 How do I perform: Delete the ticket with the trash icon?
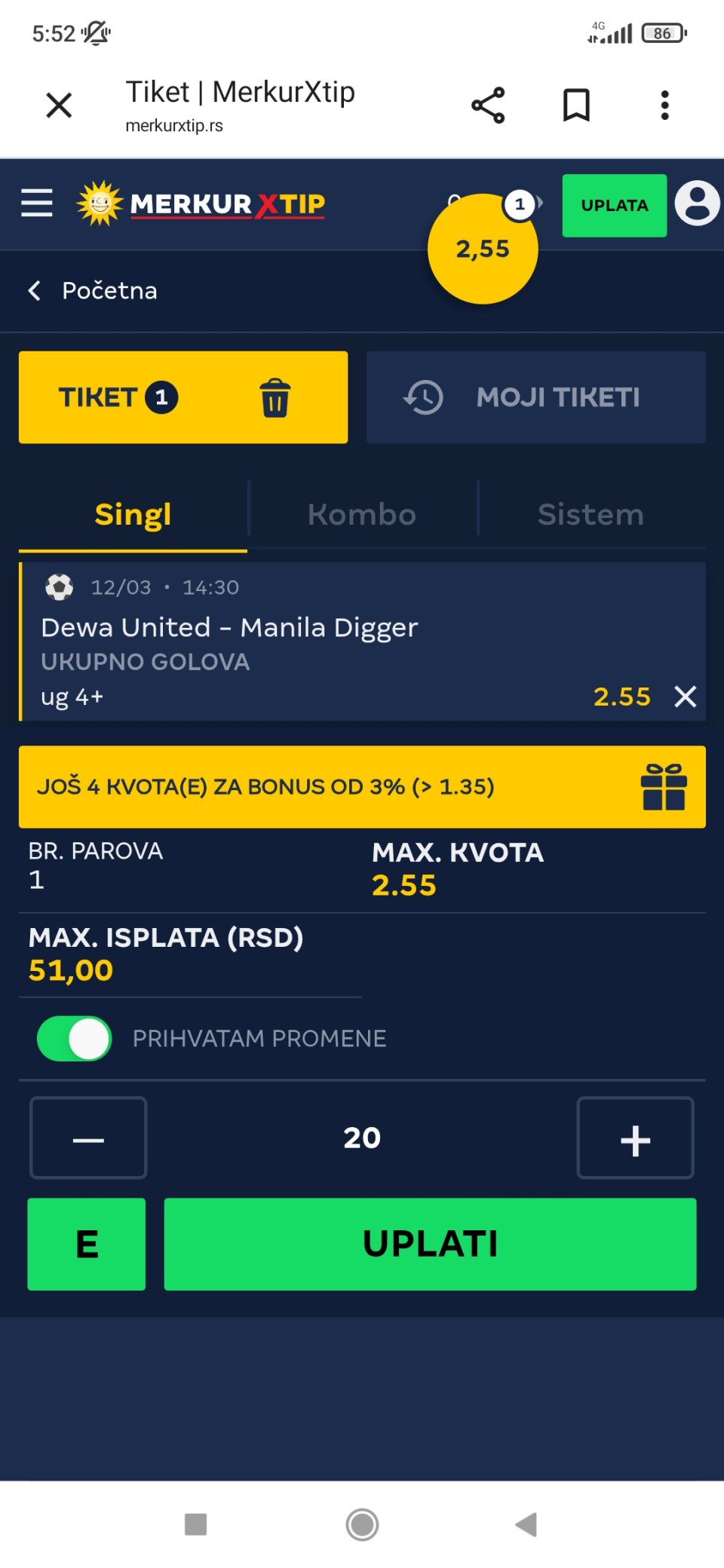(275, 397)
